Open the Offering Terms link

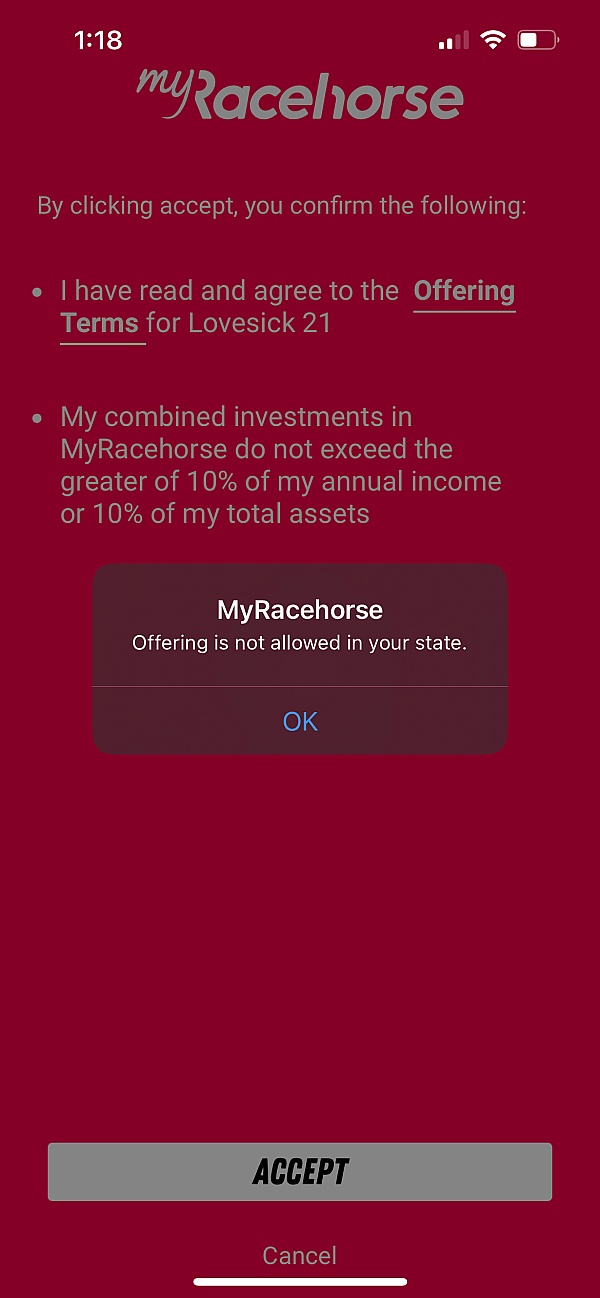point(463,292)
